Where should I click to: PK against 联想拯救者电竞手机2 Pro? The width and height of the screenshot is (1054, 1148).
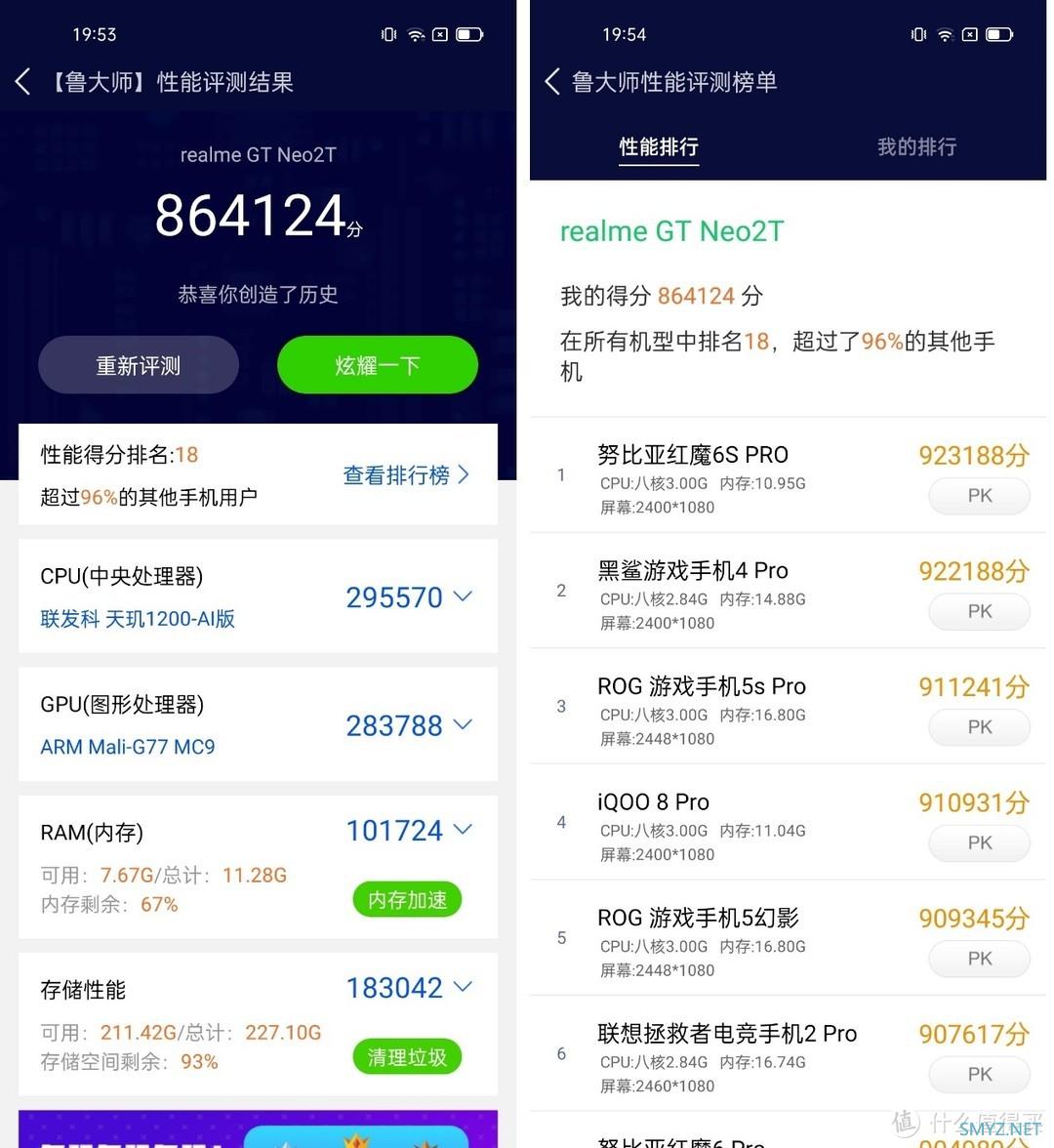(979, 1075)
